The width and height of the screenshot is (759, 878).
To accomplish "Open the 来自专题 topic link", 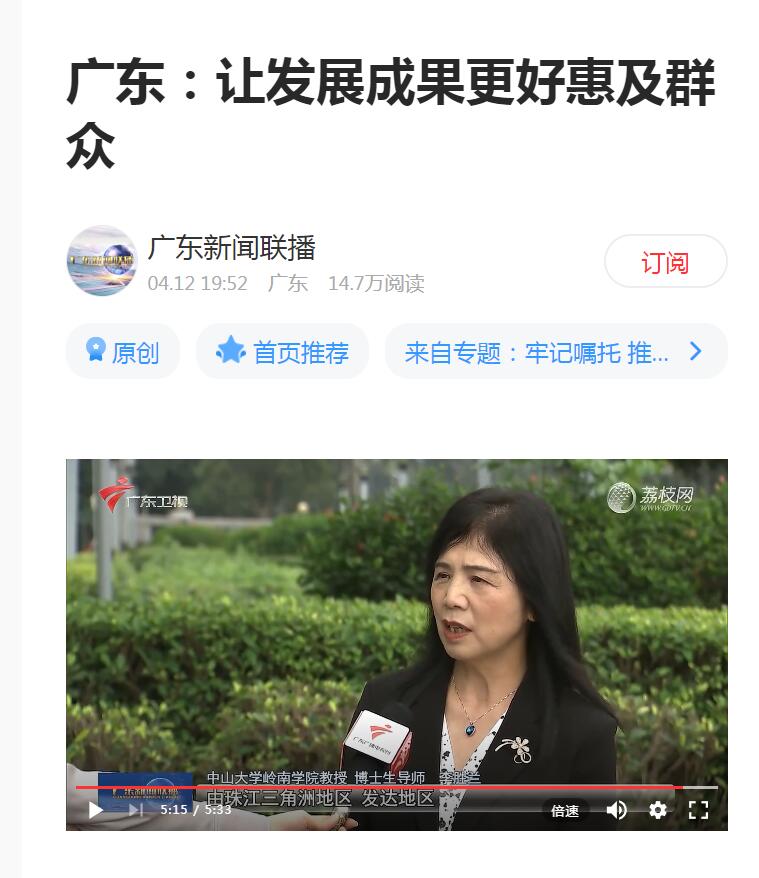I will pyautogui.click(x=555, y=352).
